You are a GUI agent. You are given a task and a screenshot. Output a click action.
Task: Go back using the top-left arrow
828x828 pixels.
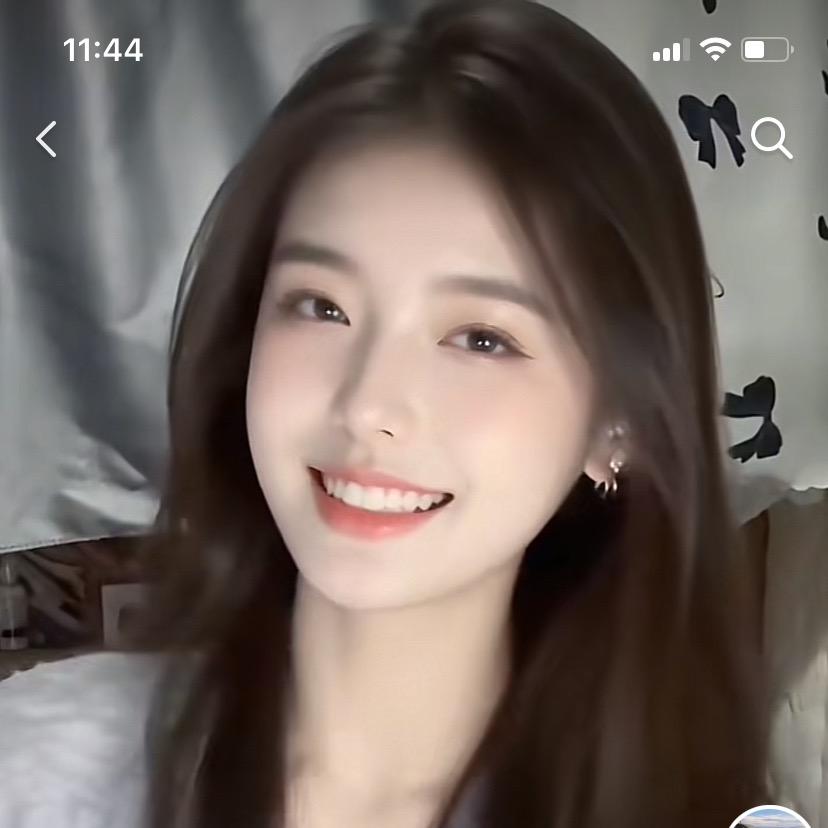46,139
